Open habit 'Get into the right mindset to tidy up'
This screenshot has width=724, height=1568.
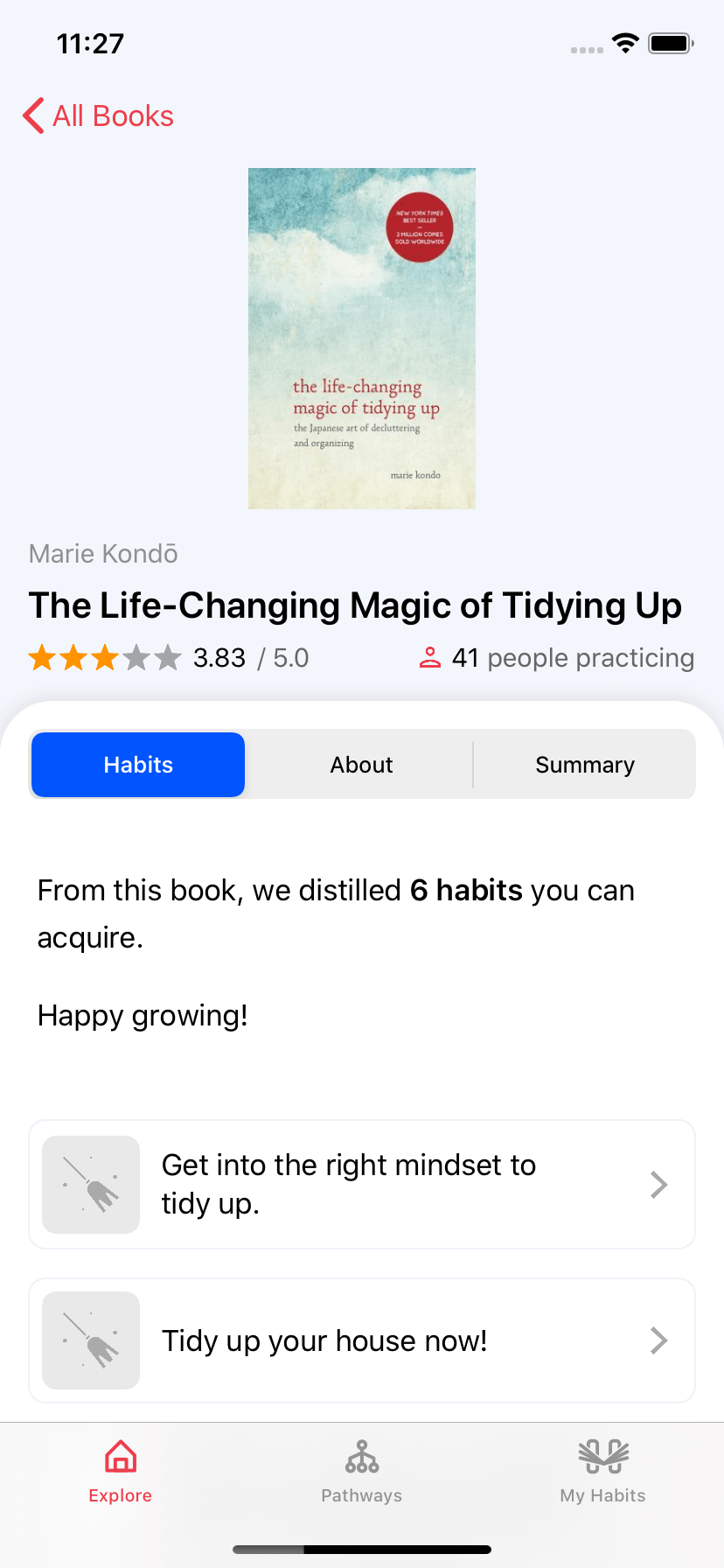coord(362,1184)
